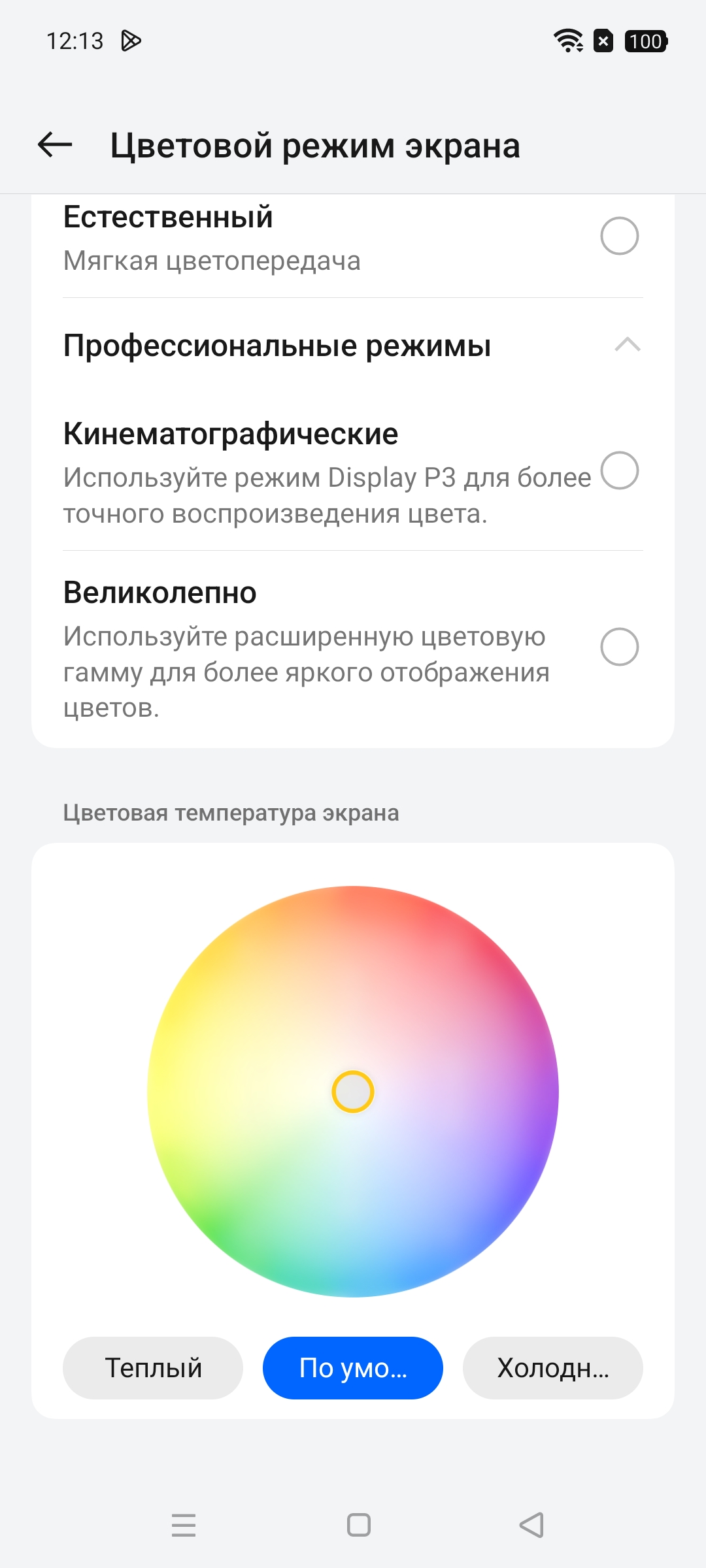Select the Великолепно color mode
Screen dimensions: 706x1568
pyautogui.click(x=618, y=647)
